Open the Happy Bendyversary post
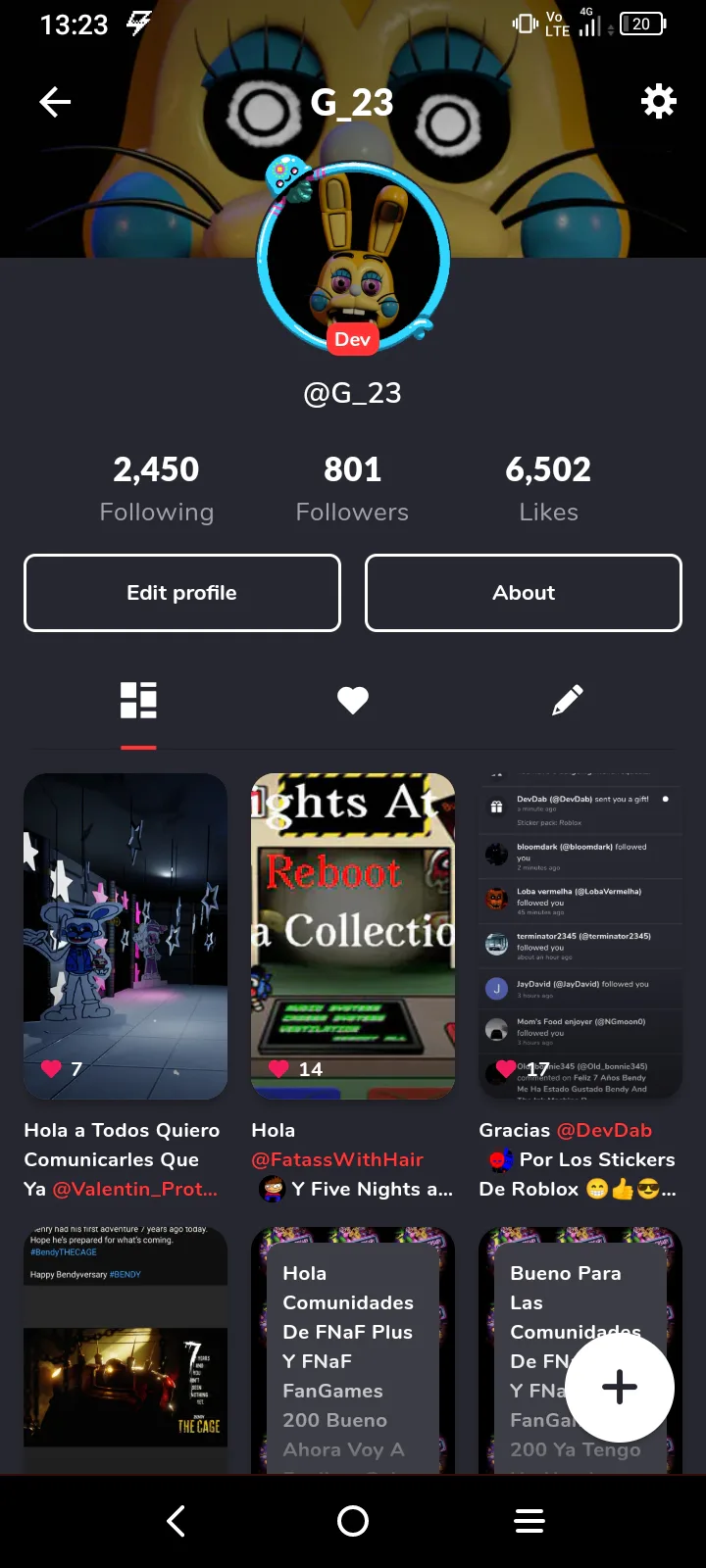The width and height of the screenshot is (706, 1568). 126,1350
